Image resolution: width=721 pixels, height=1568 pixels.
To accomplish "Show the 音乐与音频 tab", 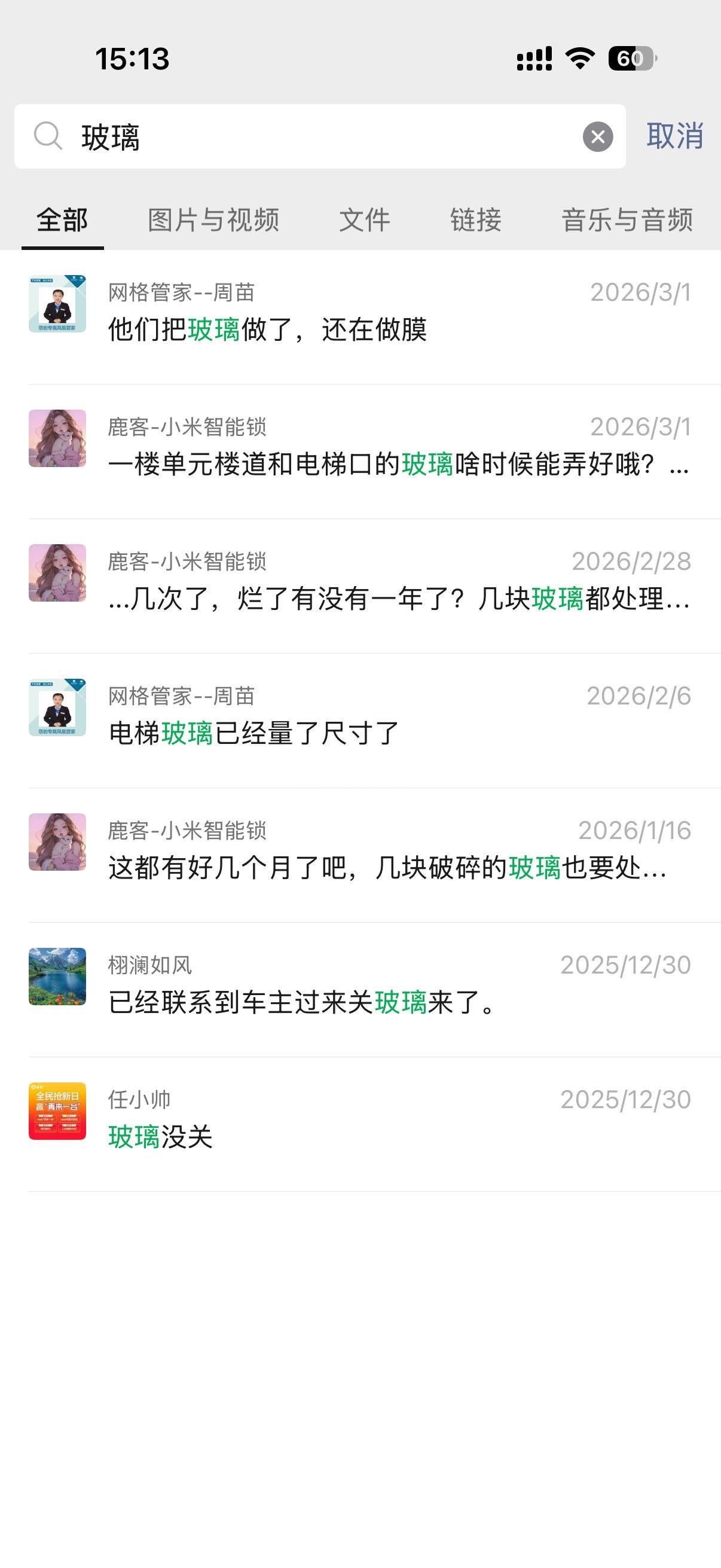I will pos(627,219).
